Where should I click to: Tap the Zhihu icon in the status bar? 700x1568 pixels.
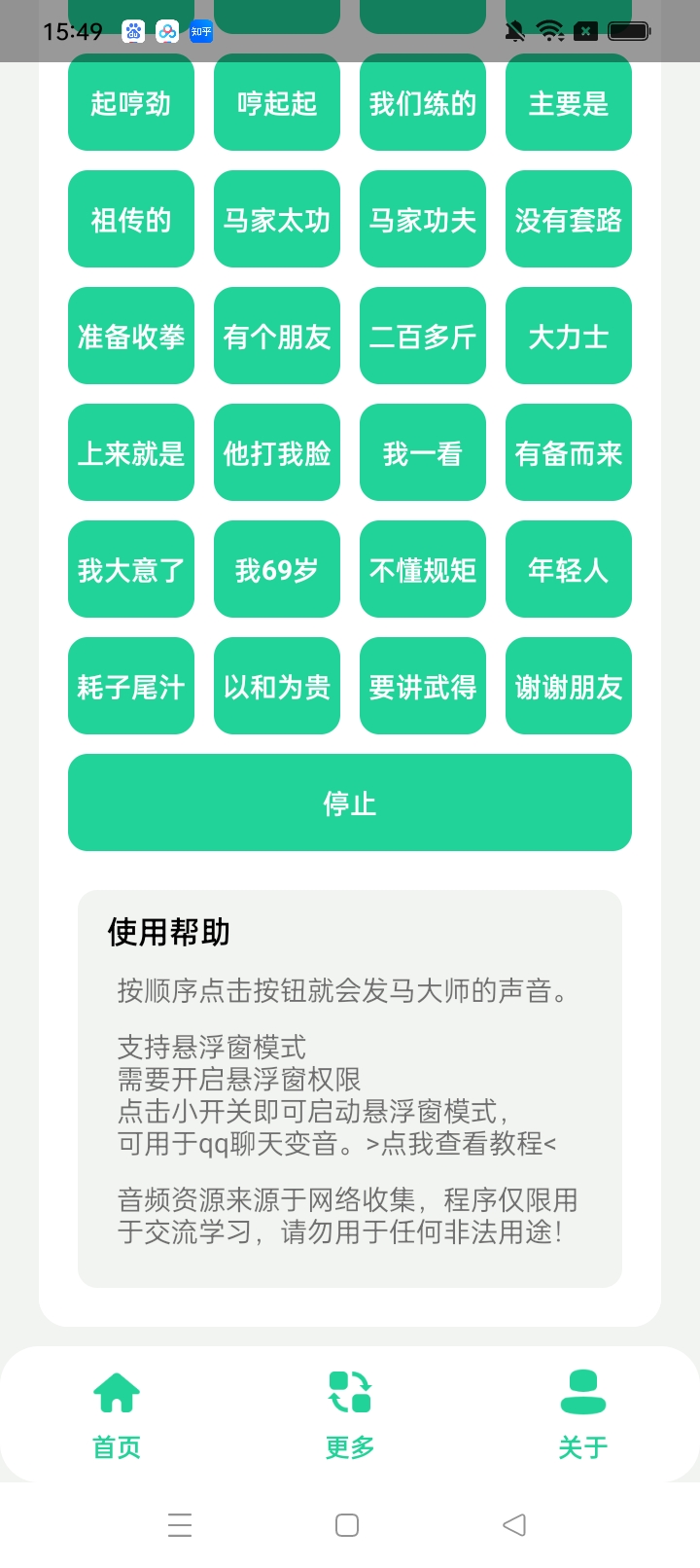[x=203, y=32]
